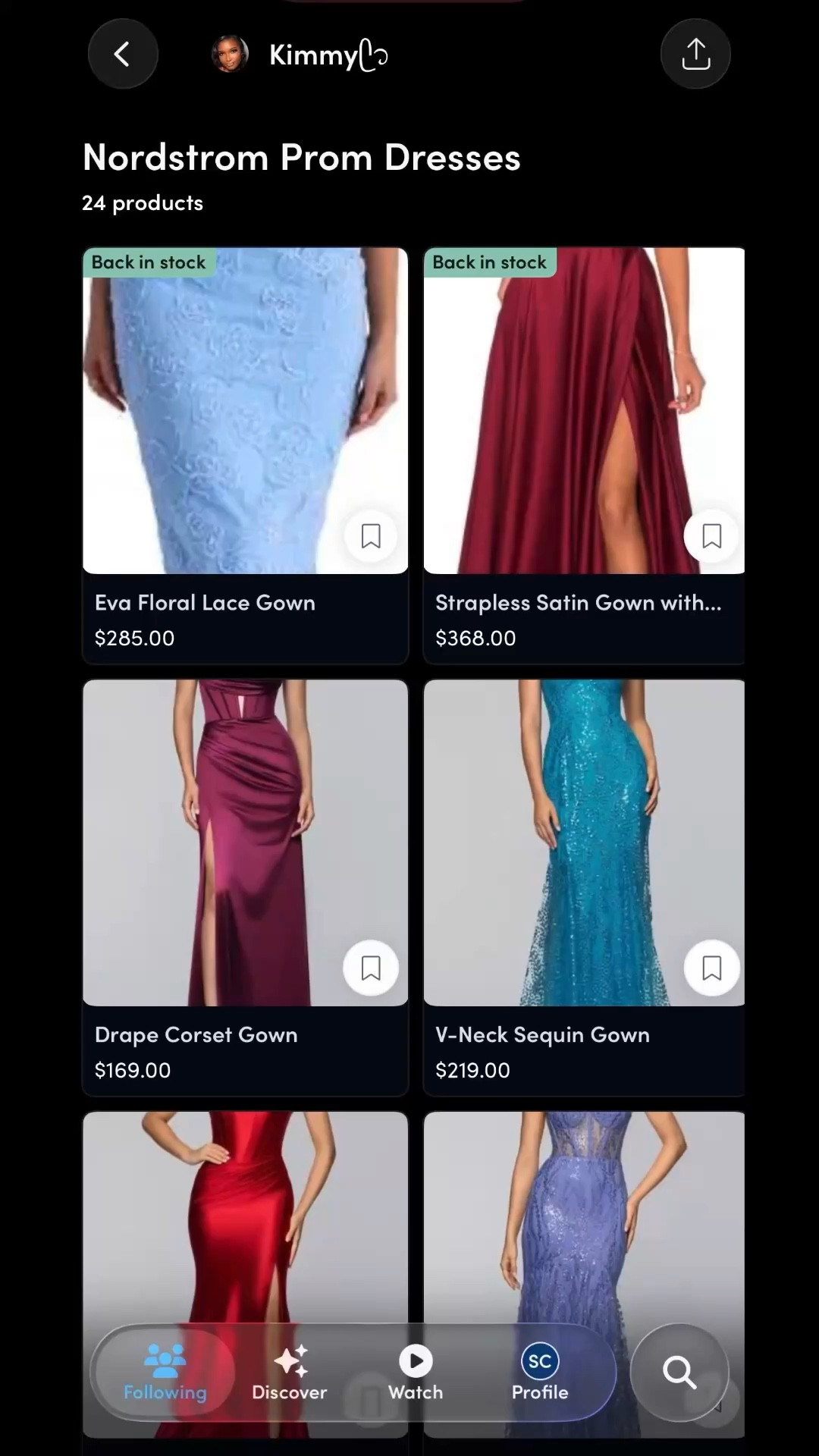Toggle bookmark on the V-Neck Sequin Gown

click(711, 968)
